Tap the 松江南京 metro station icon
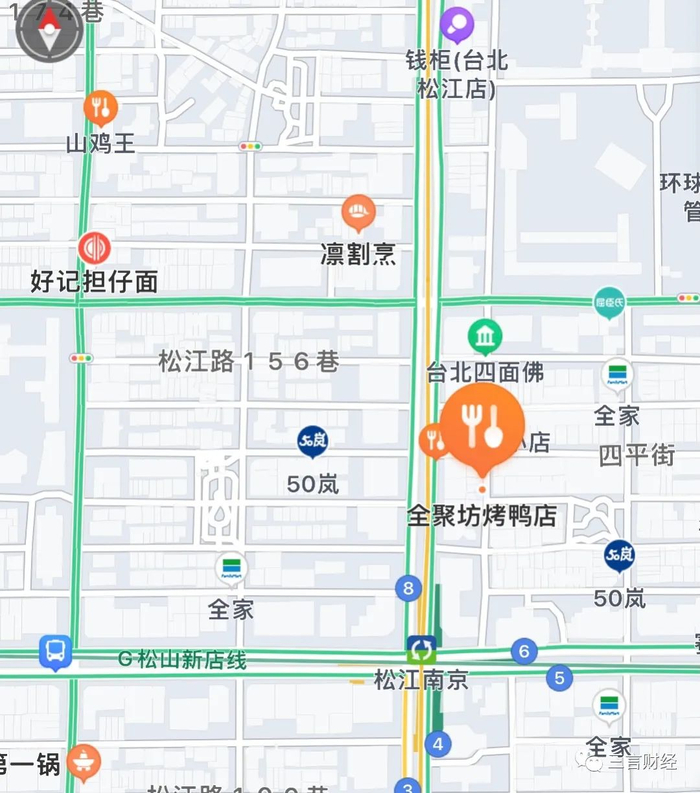The width and height of the screenshot is (700, 793). (421, 650)
